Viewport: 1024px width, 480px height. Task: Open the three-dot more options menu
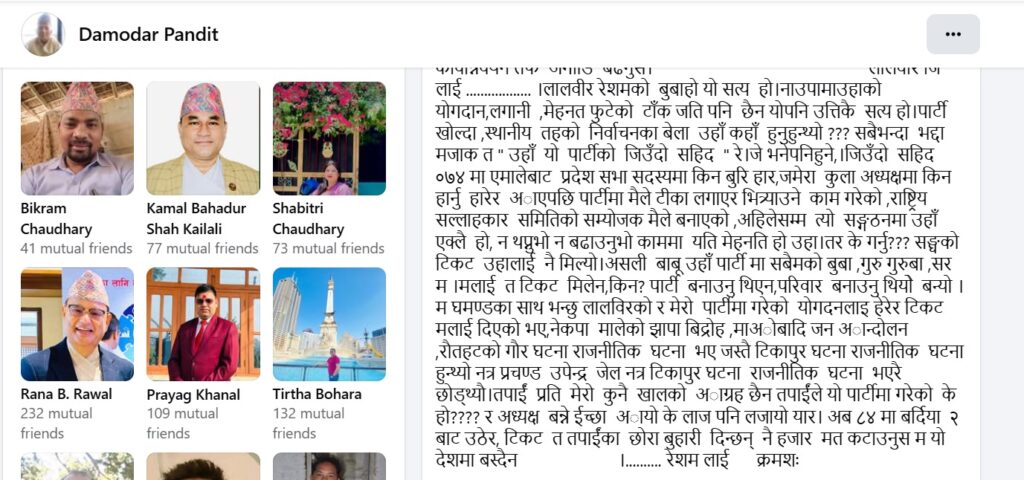pos(952,34)
